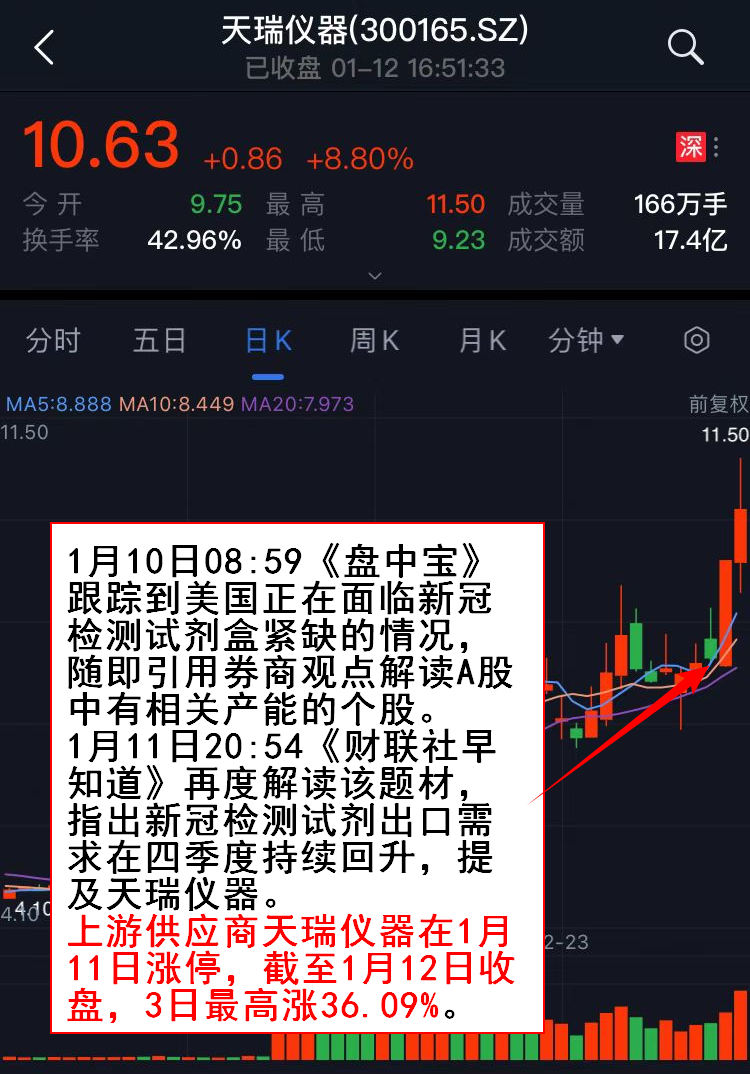Switch to the 分时 chart tab
This screenshot has width=750, height=1074.
[53, 341]
